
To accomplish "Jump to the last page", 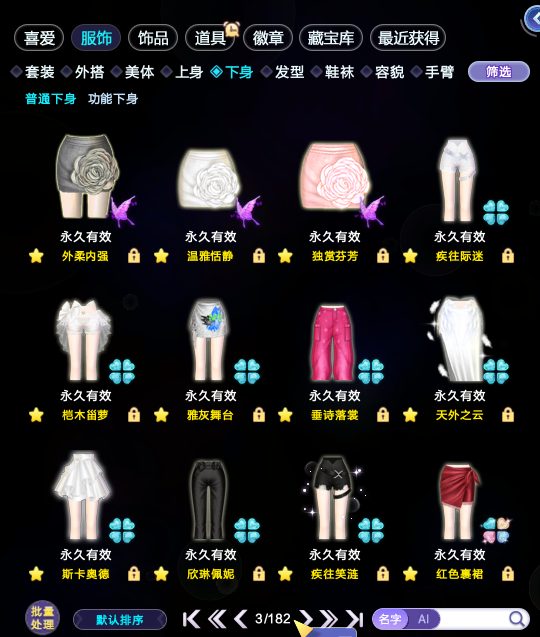I will pos(355,619).
